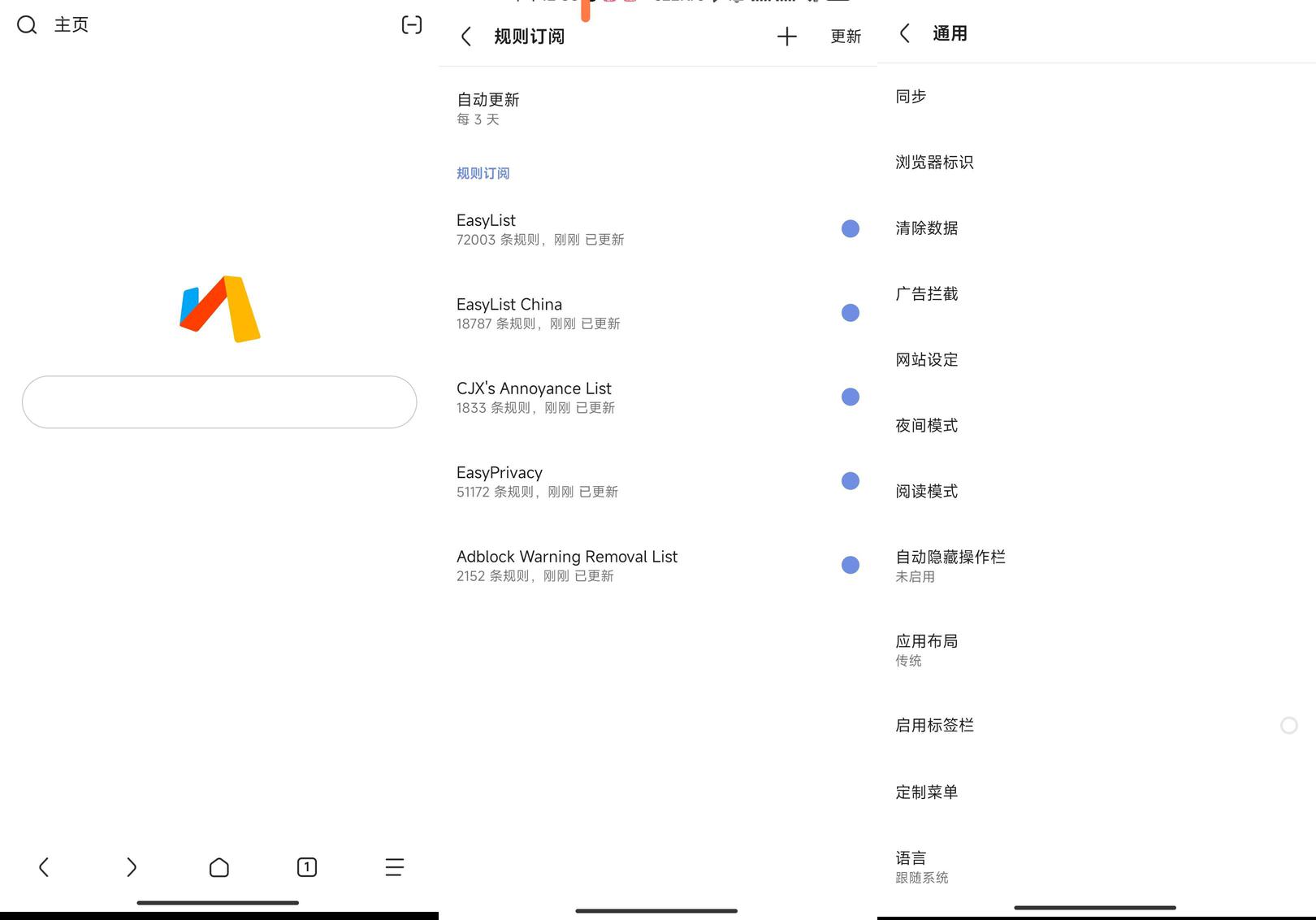This screenshot has width=1316, height=920.
Task: Disable the EasyPrivacy subscription
Action: (851, 481)
